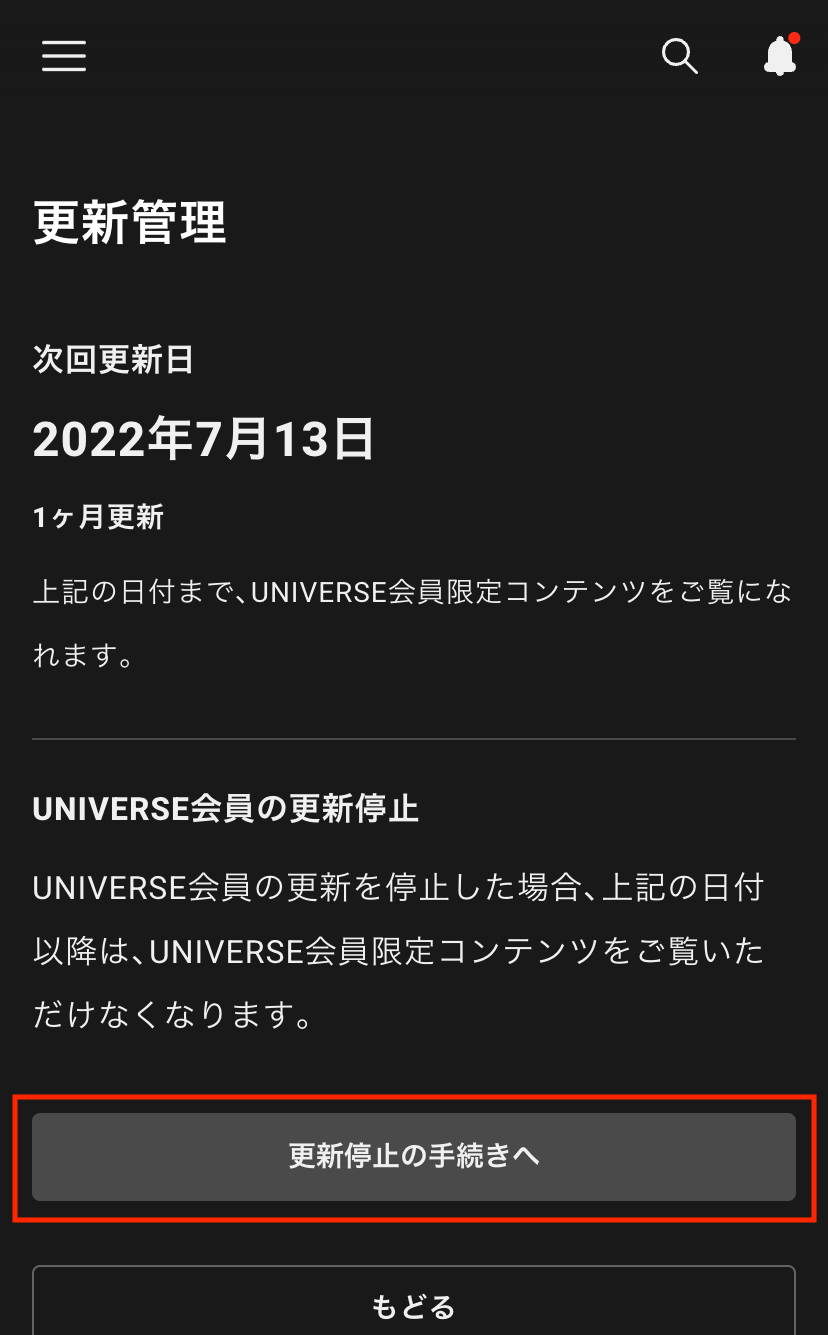Viewport: 828px width, 1335px height.
Task: Open the hamburger drawer menu
Action: tap(64, 56)
